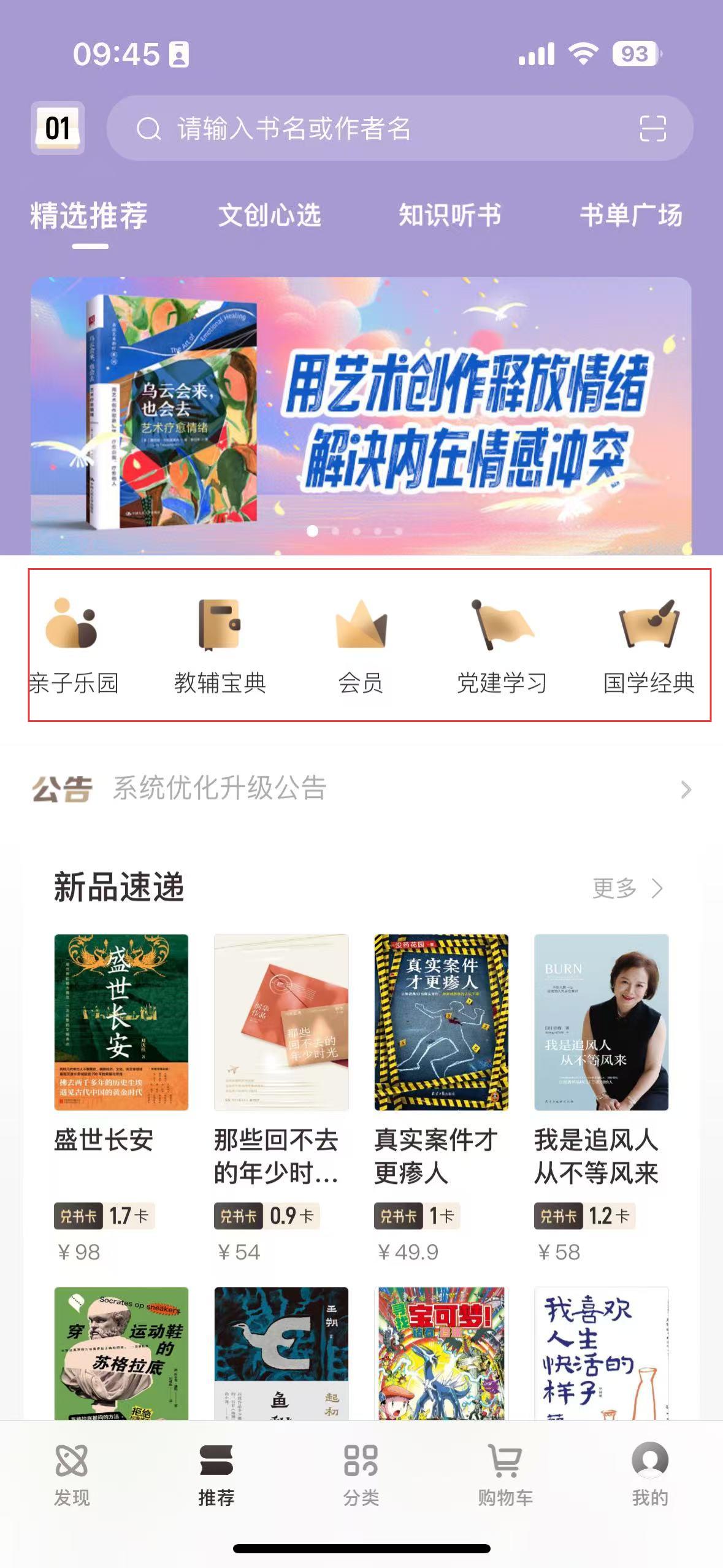The height and width of the screenshot is (1568, 723).
Task: Open the 会员 membership shortcut
Action: (x=361, y=645)
